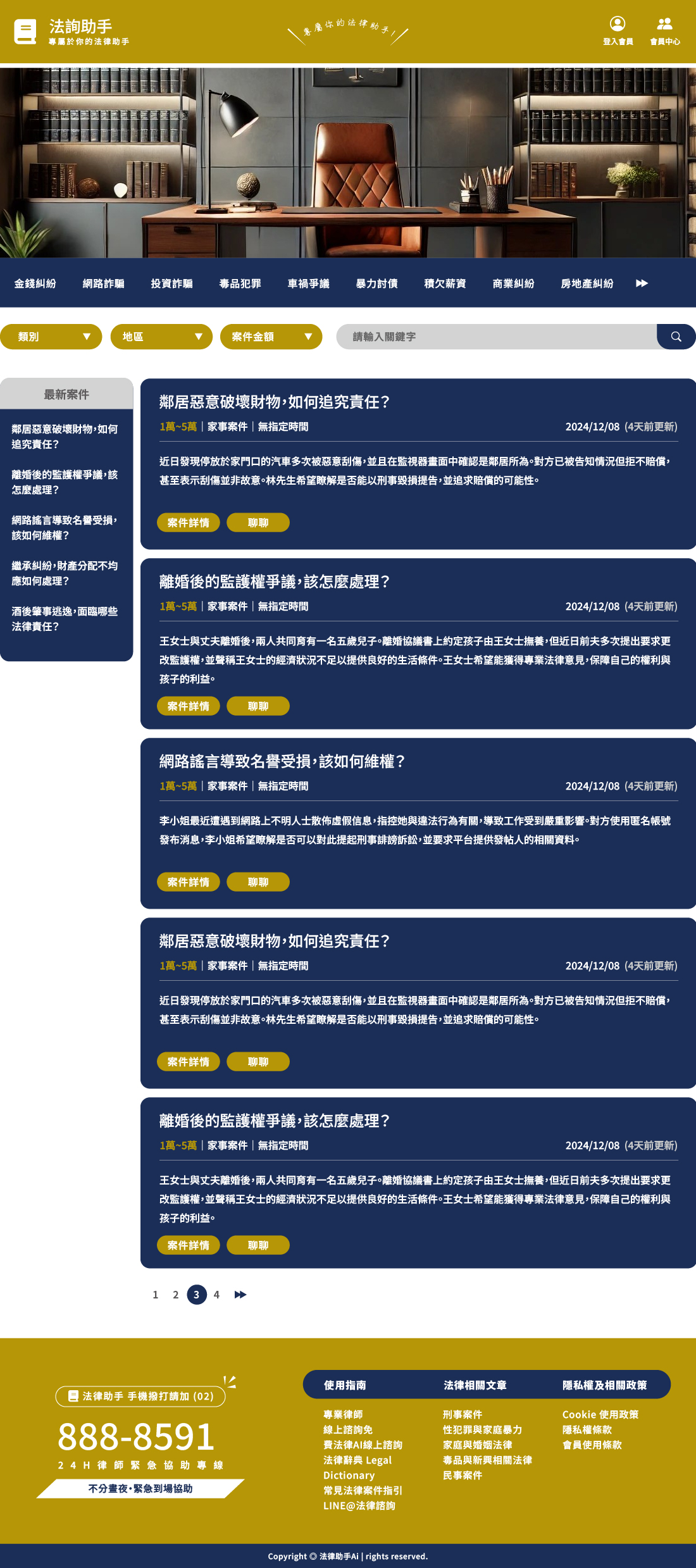The width and height of the screenshot is (696, 1568).
Task: Open 會員中心 member center
Action: (664, 30)
